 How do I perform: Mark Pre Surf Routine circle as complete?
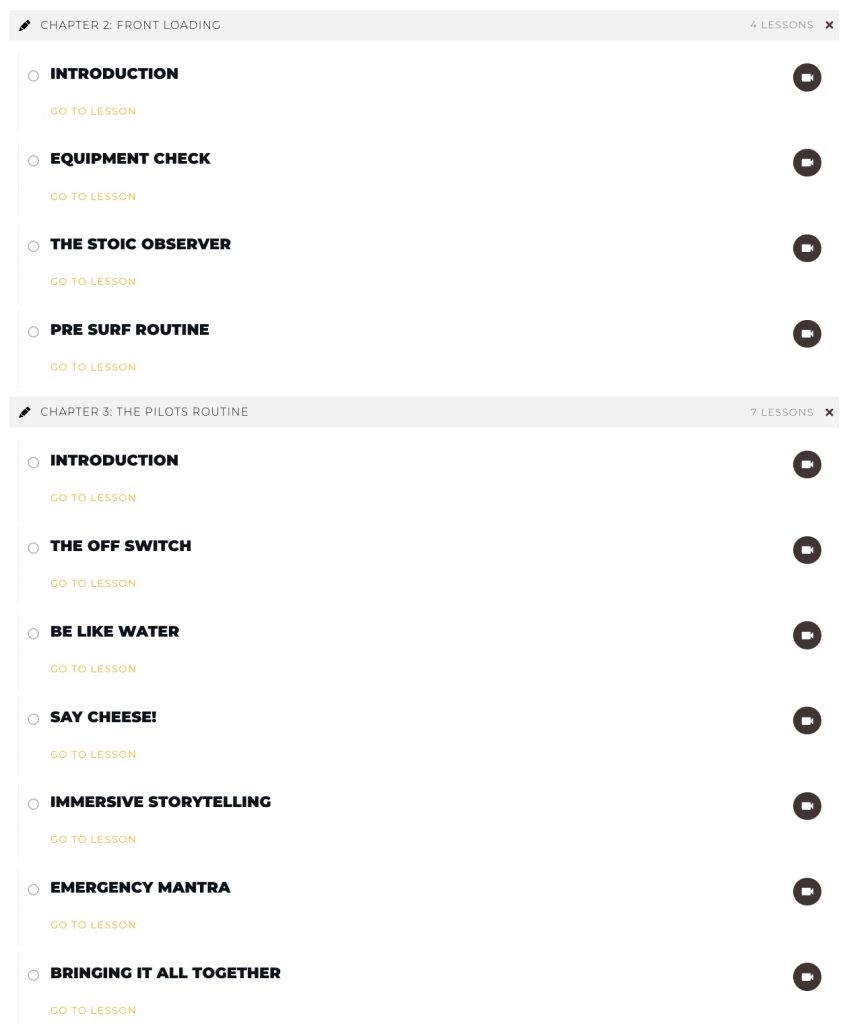tap(33, 332)
